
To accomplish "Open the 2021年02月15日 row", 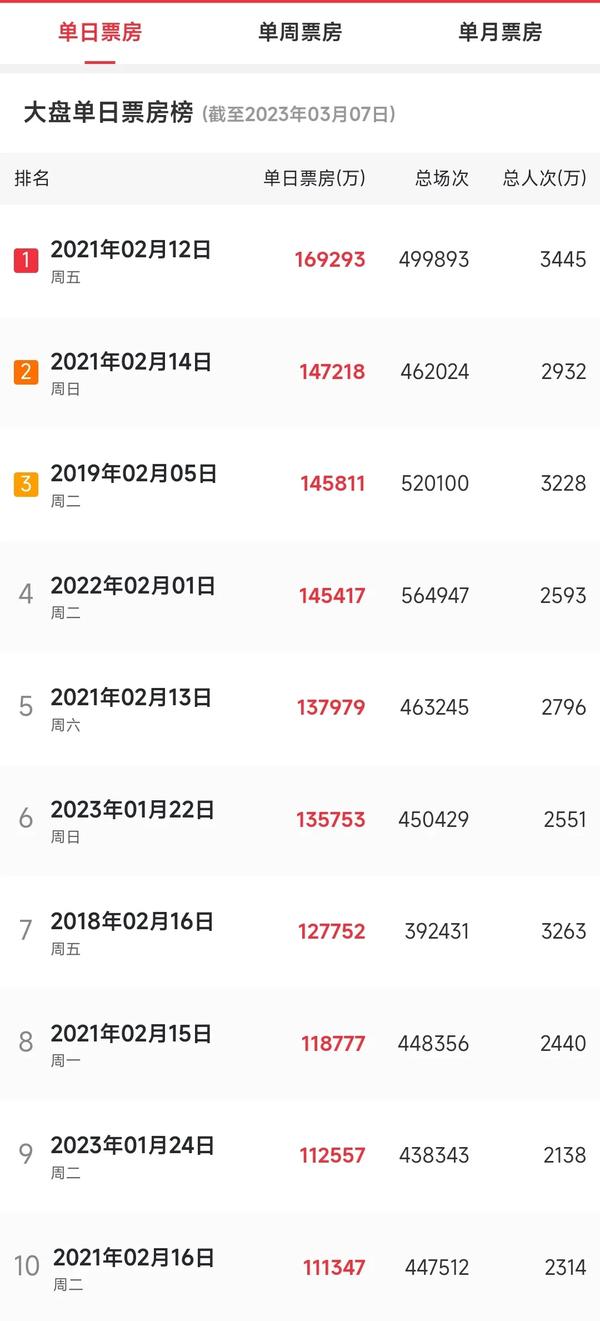I will pyautogui.click(x=300, y=1045).
